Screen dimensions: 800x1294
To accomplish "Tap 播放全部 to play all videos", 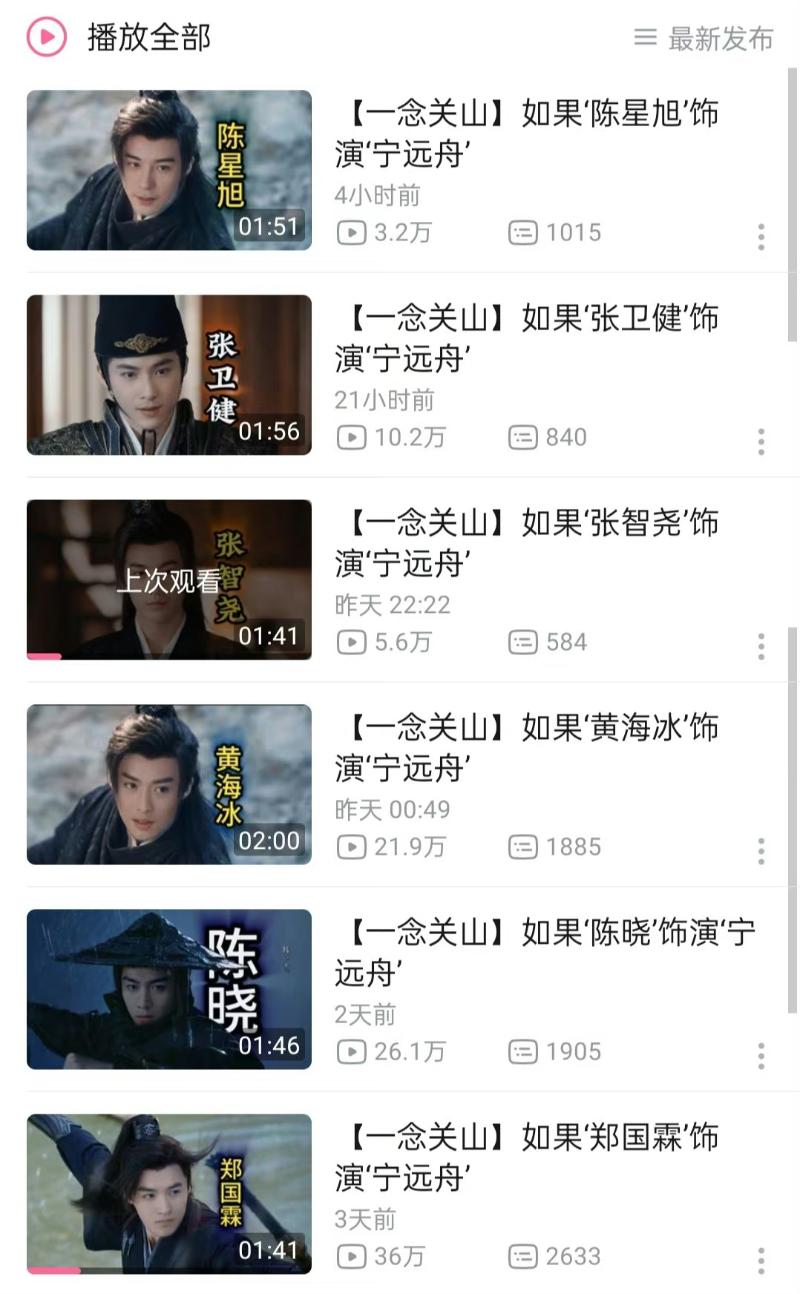I will (x=120, y=38).
